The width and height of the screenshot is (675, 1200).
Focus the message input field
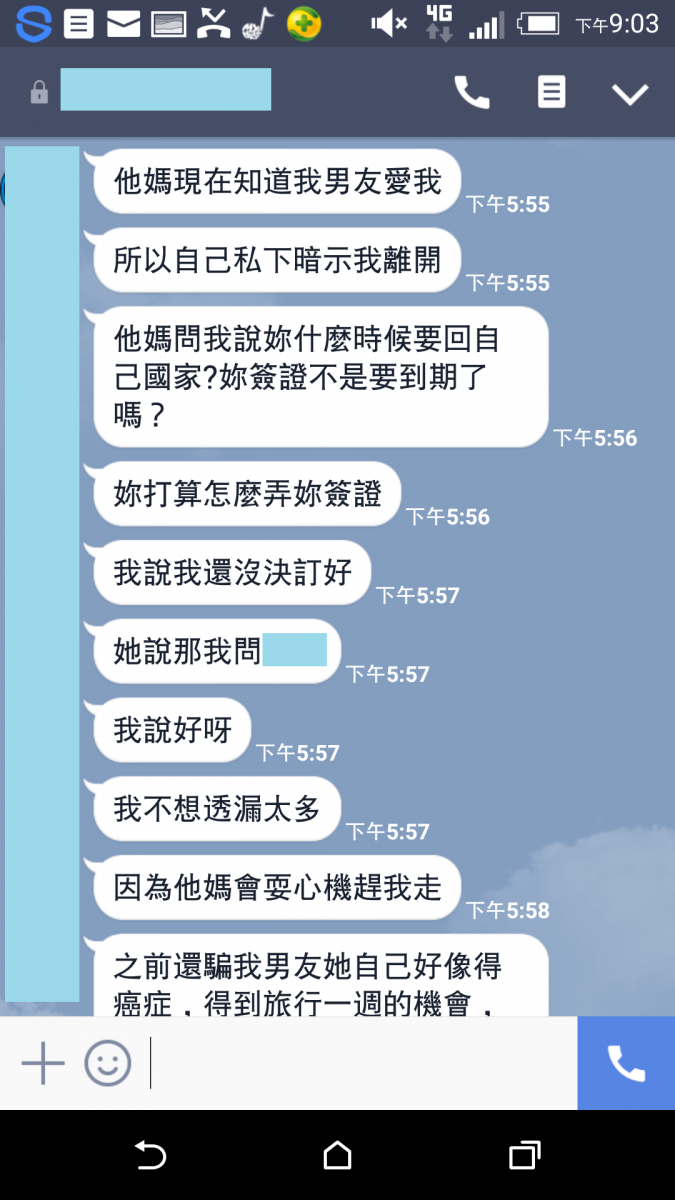point(360,1063)
